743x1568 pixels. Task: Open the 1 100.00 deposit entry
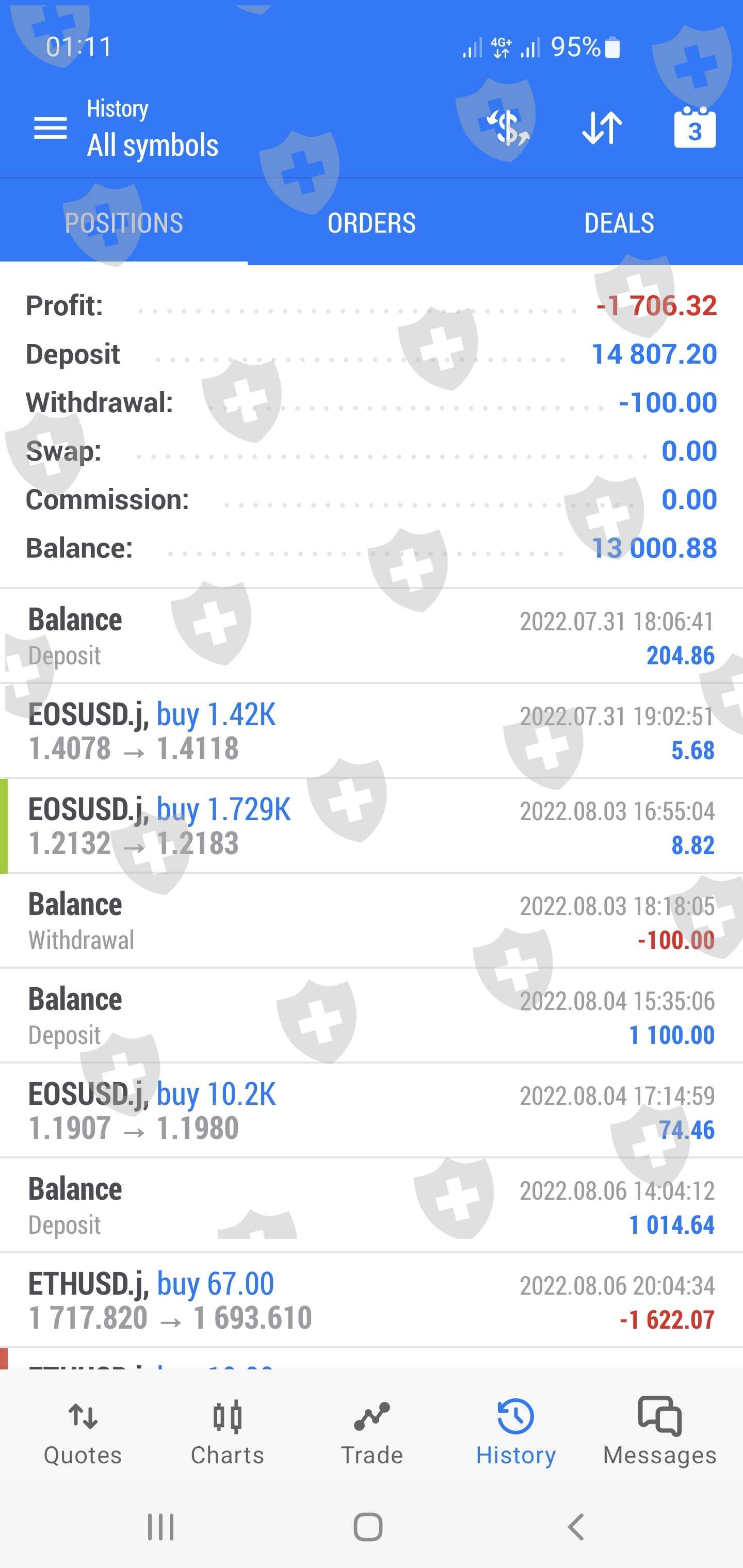372,1016
